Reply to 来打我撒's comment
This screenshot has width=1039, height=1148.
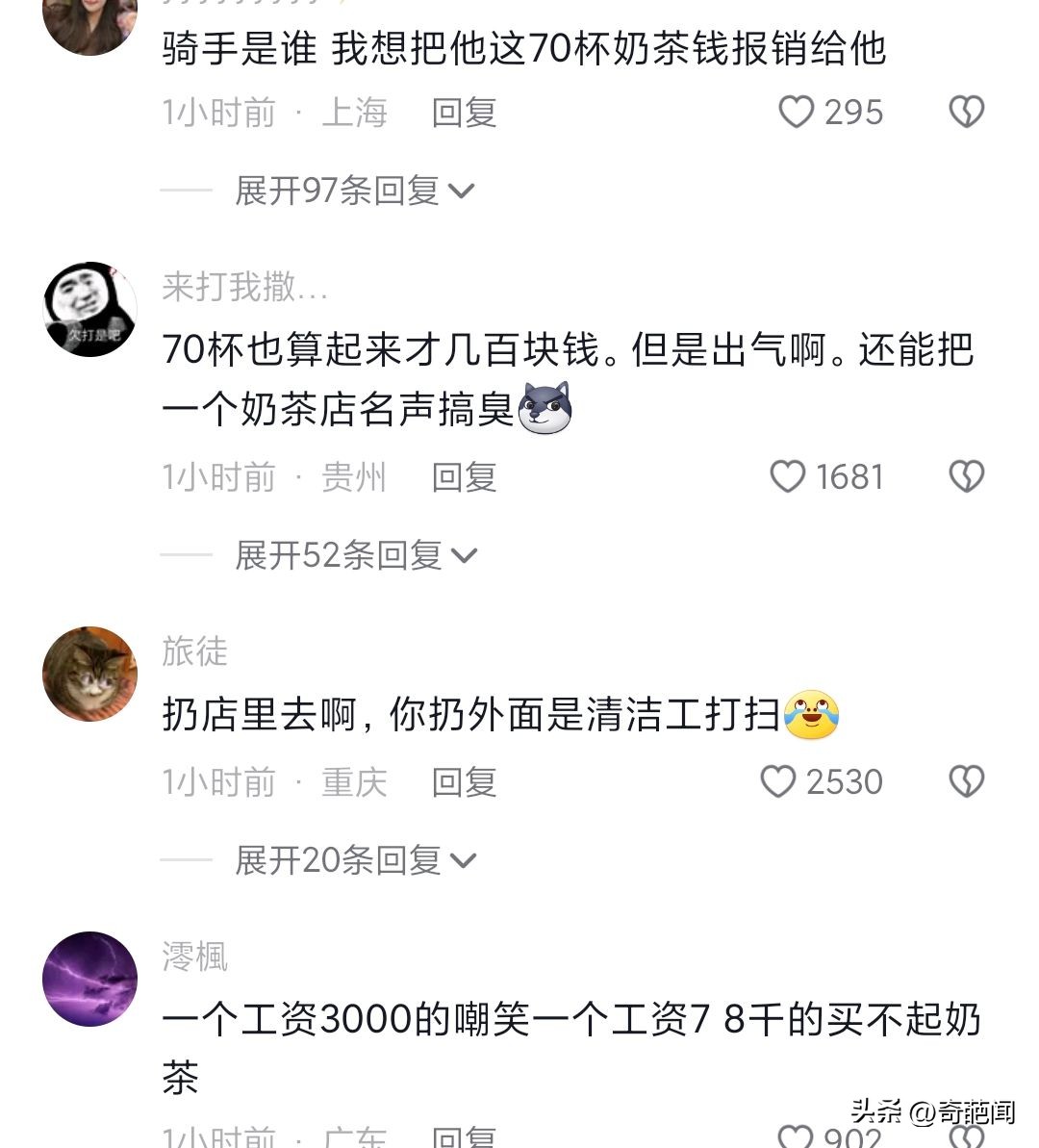(x=463, y=476)
